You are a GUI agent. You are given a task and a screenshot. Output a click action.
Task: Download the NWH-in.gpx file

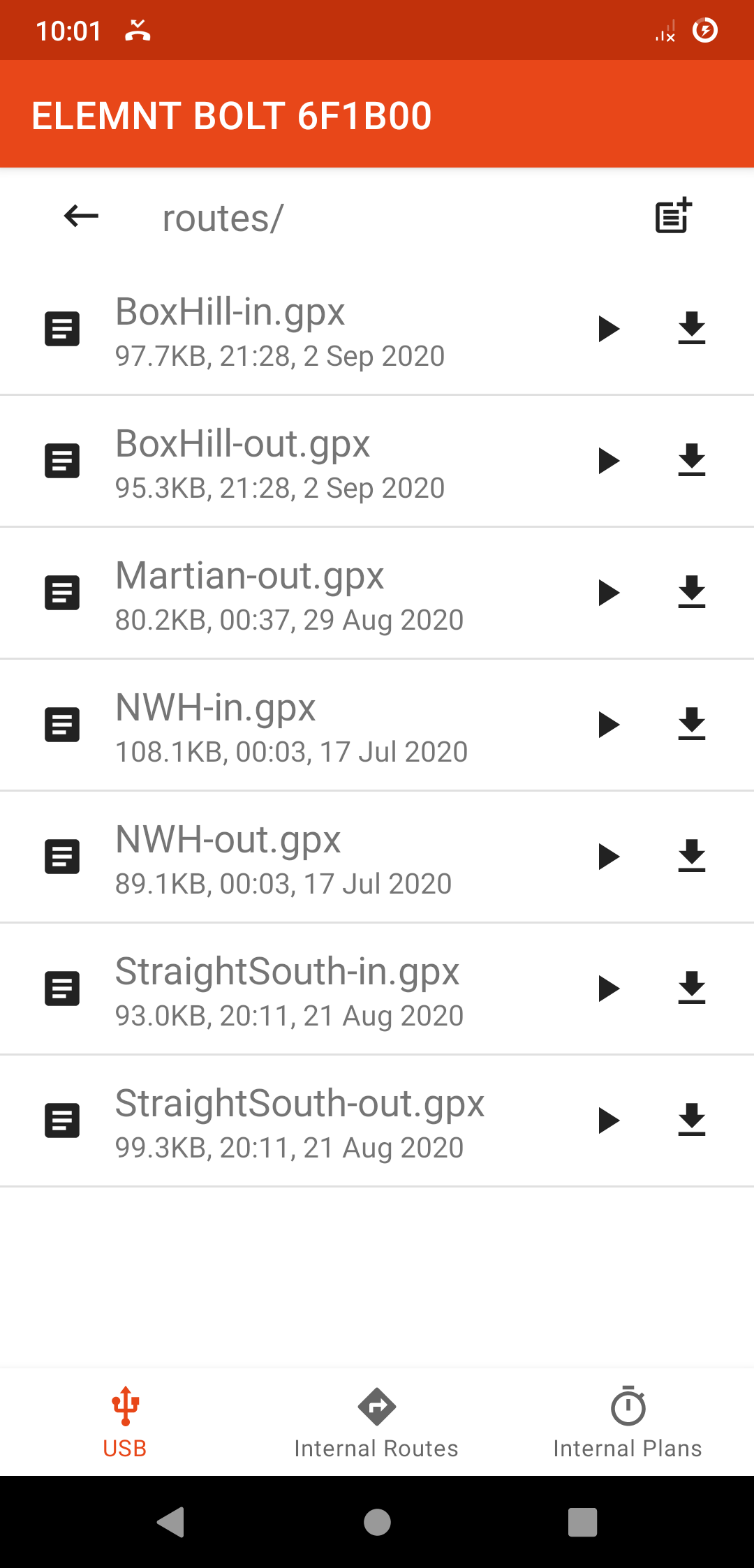pyautogui.click(x=692, y=725)
